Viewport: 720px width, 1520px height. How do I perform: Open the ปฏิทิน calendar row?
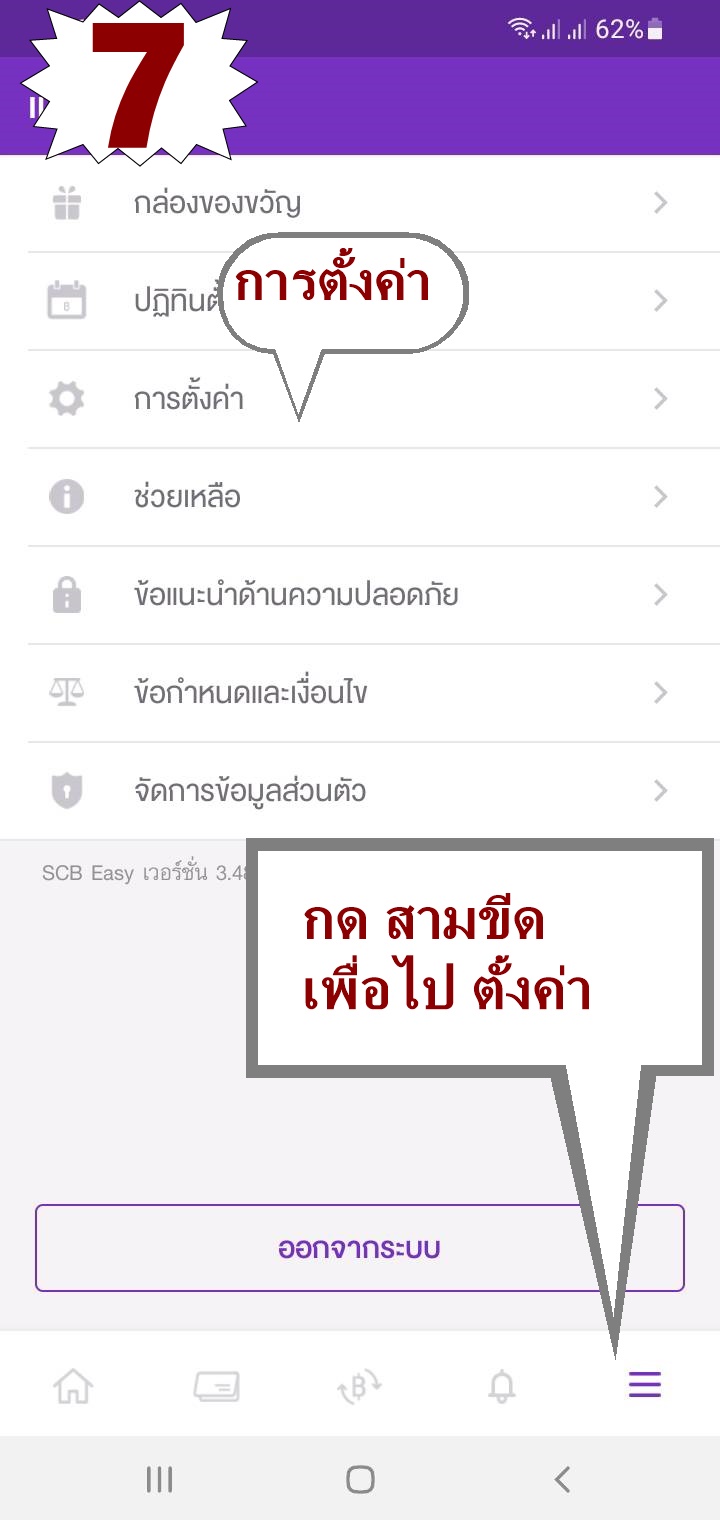(x=150, y=301)
